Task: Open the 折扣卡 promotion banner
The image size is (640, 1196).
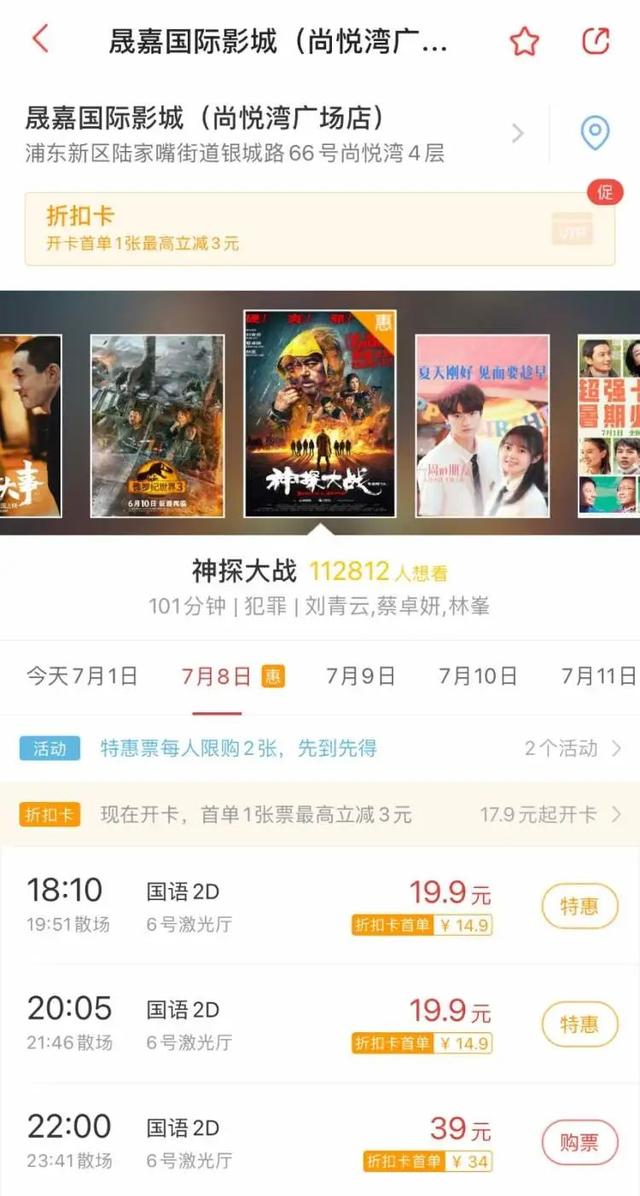Action: point(320,229)
